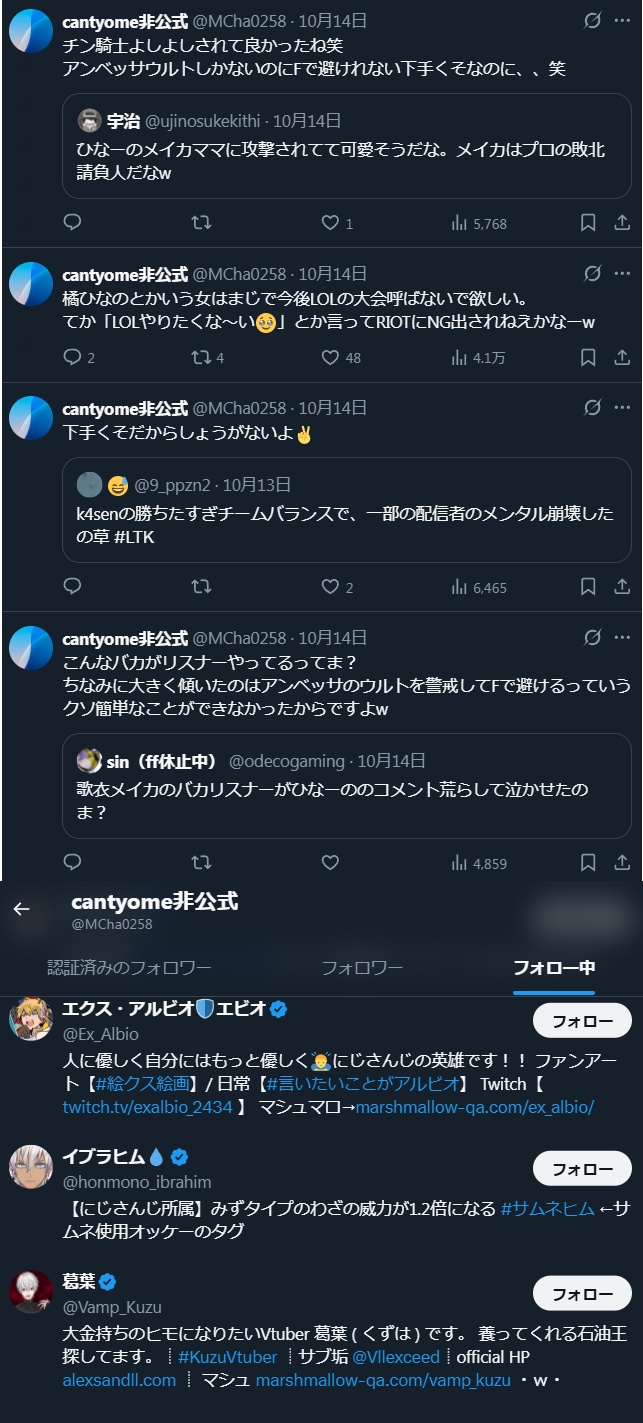Open the overflow menu on the チン騎士よしよし tweet

point(622,20)
